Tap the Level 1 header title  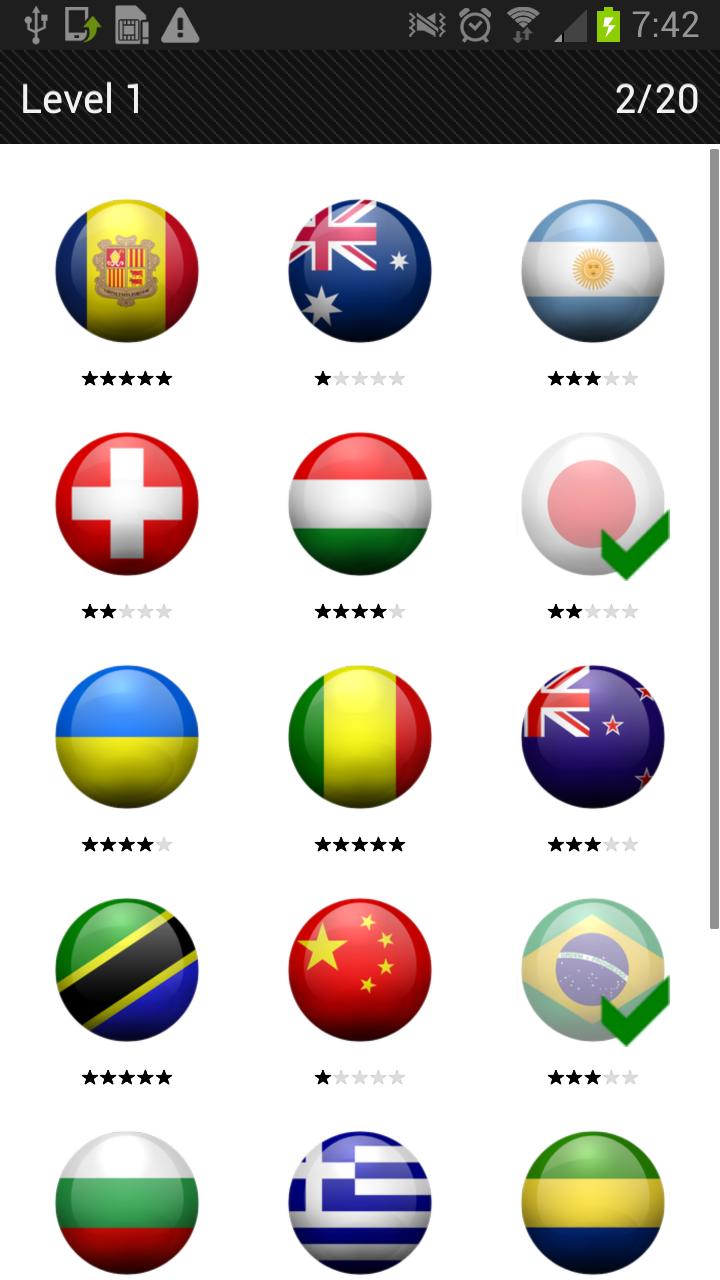point(80,98)
